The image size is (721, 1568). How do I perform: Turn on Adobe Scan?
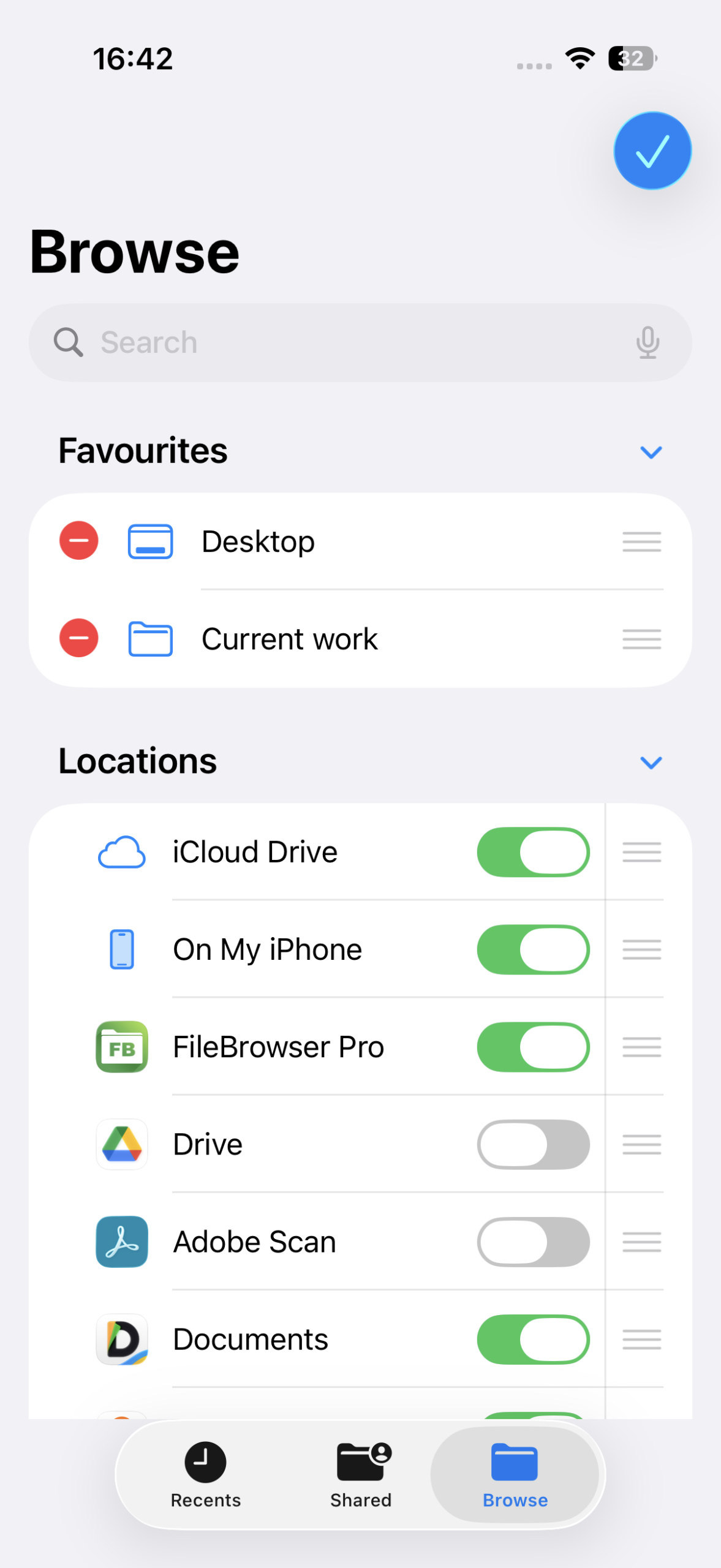(533, 1242)
